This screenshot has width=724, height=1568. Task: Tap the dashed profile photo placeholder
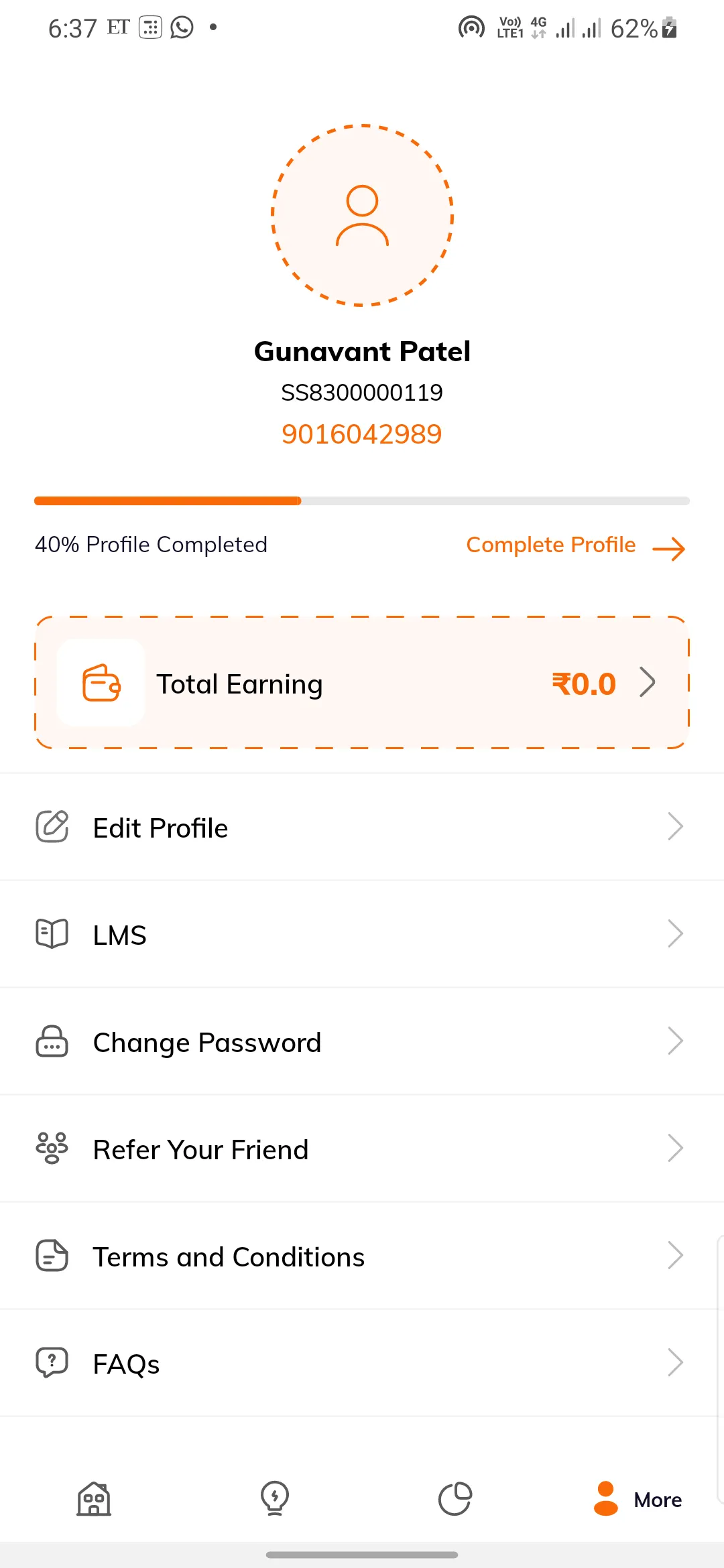coord(362,214)
